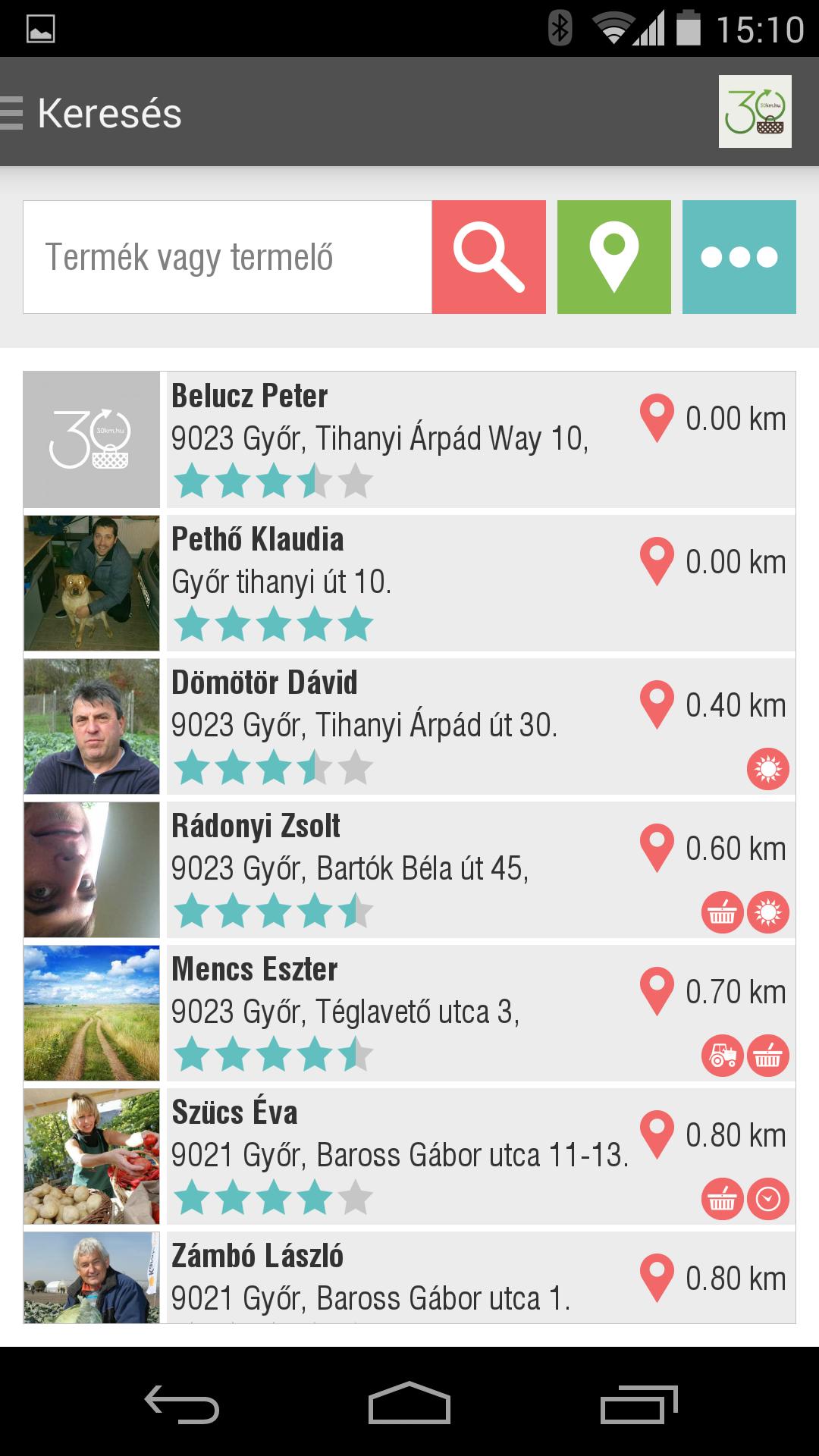The width and height of the screenshot is (819, 1456).
Task: Tap the 30km.hu logo in the app bar
Action: [x=755, y=111]
